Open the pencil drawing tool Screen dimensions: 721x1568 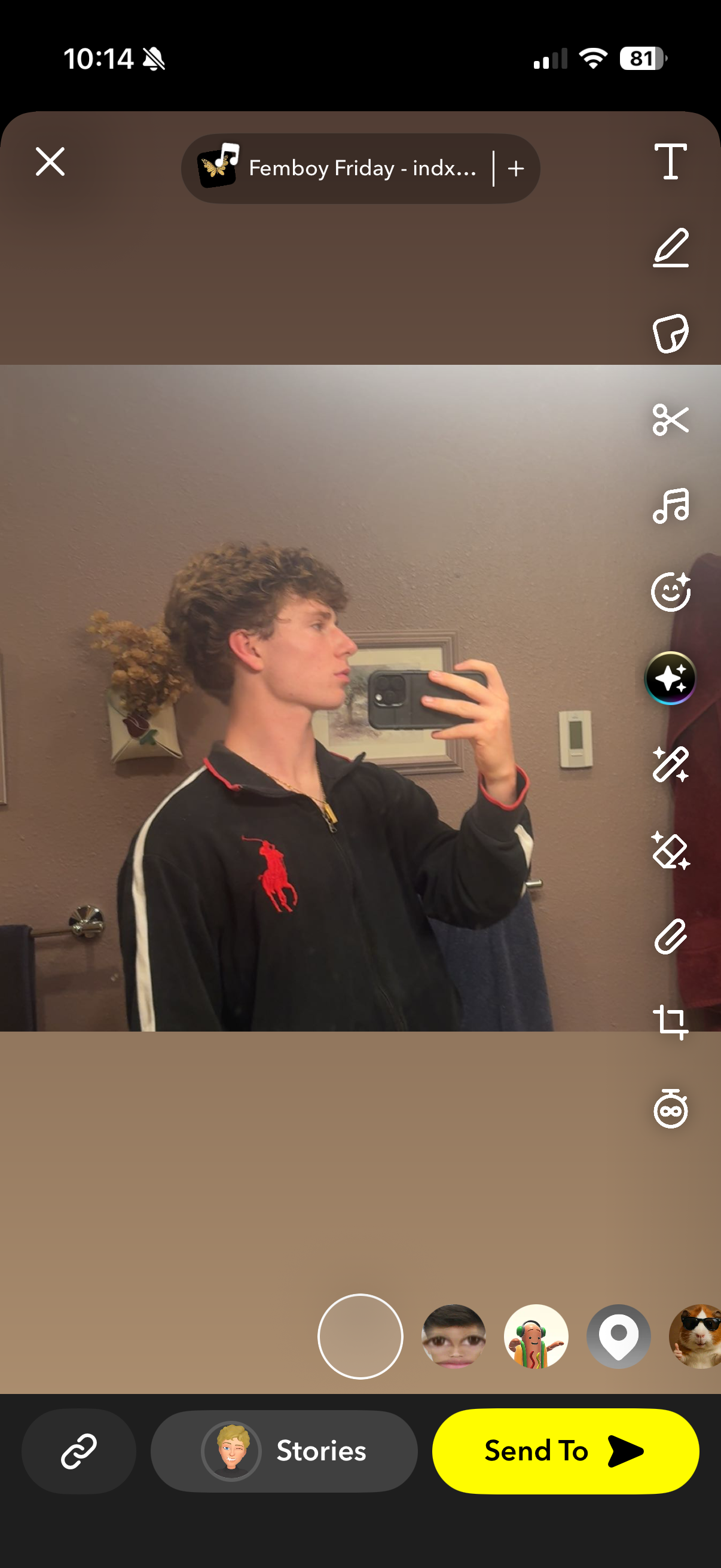pyautogui.click(x=670, y=248)
